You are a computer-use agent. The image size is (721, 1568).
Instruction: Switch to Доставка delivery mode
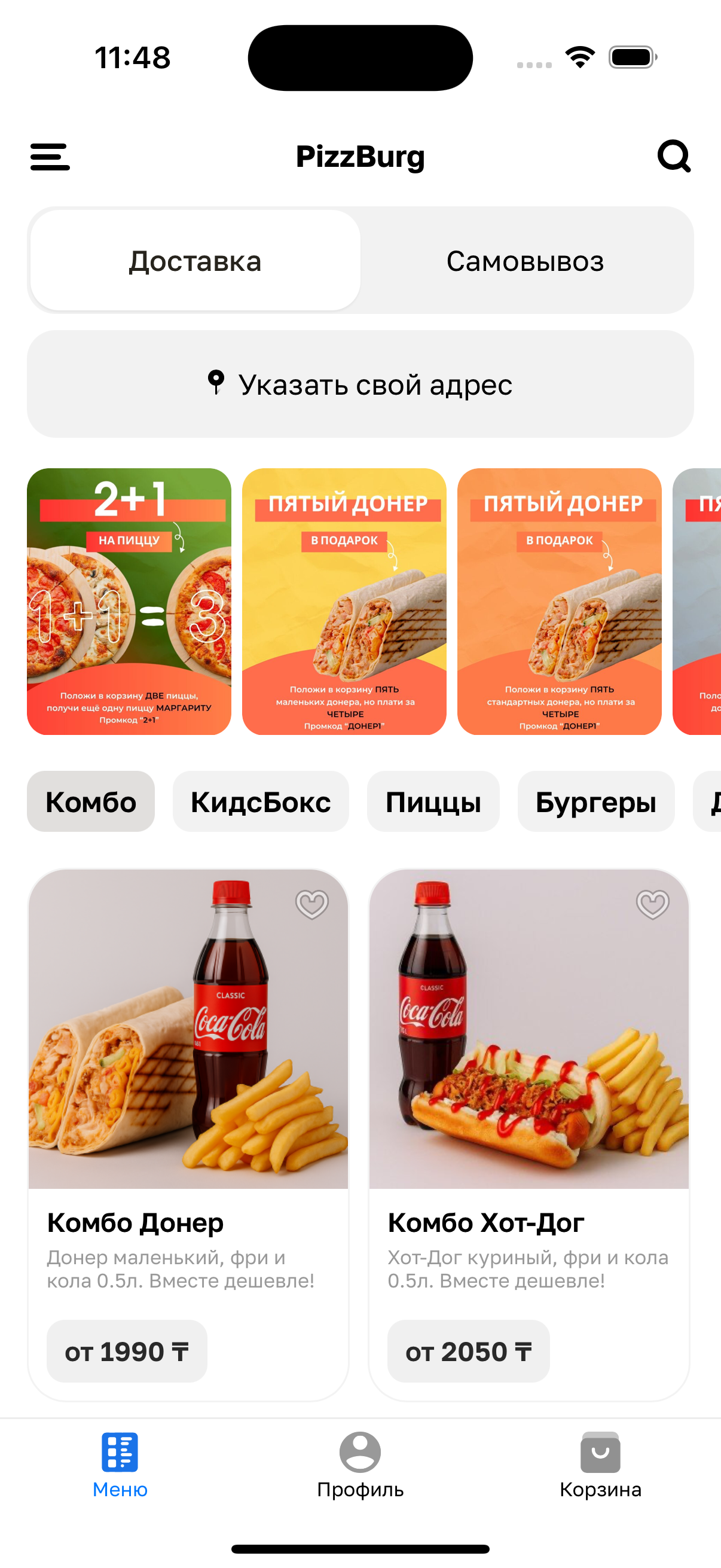click(x=195, y=261)
